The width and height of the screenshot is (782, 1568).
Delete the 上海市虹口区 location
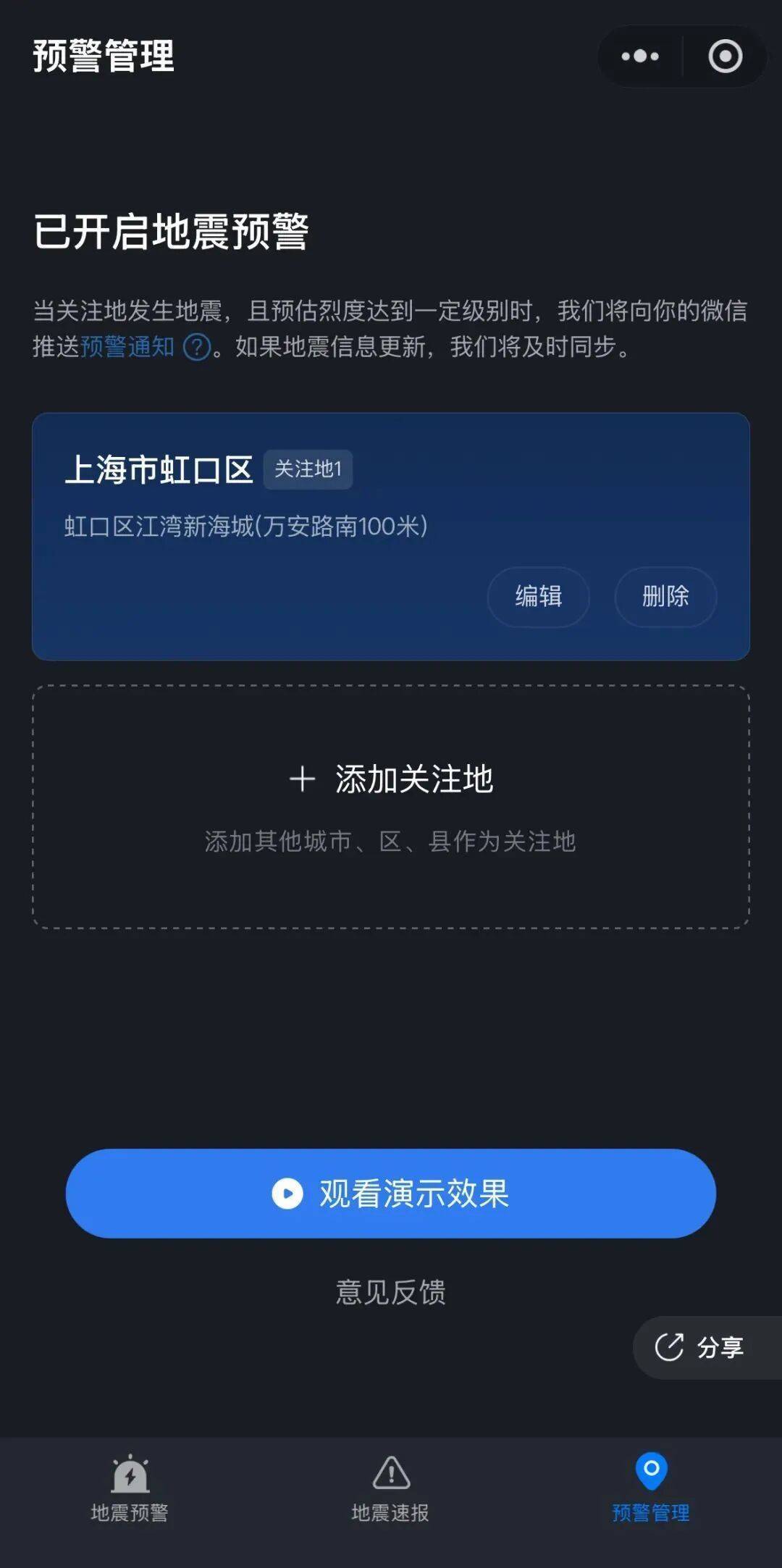(x=665, y=597)
